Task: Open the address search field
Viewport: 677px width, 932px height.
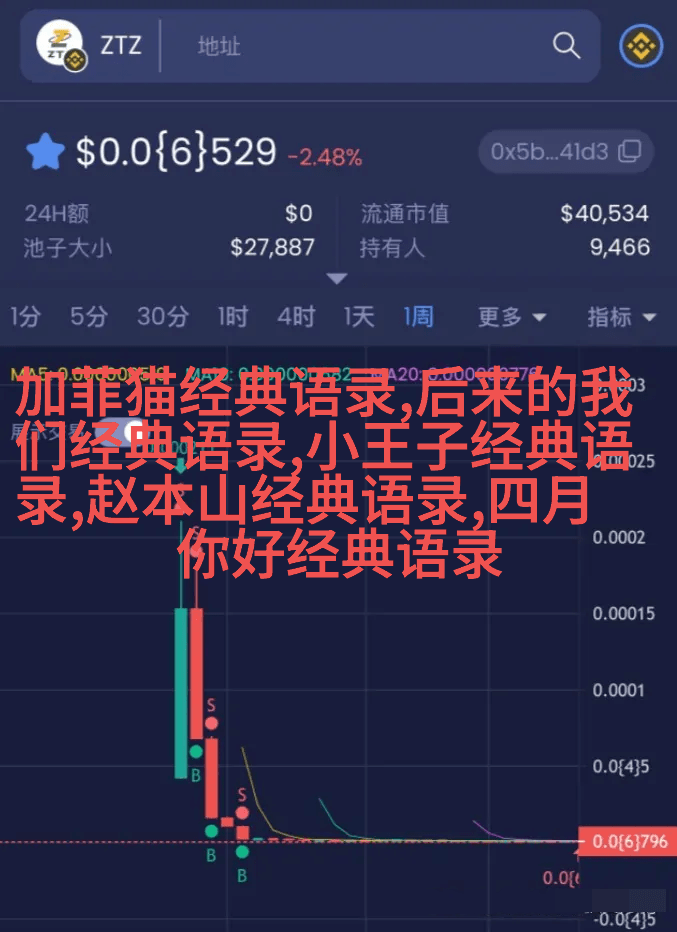Action: click(x=360, y=46)
